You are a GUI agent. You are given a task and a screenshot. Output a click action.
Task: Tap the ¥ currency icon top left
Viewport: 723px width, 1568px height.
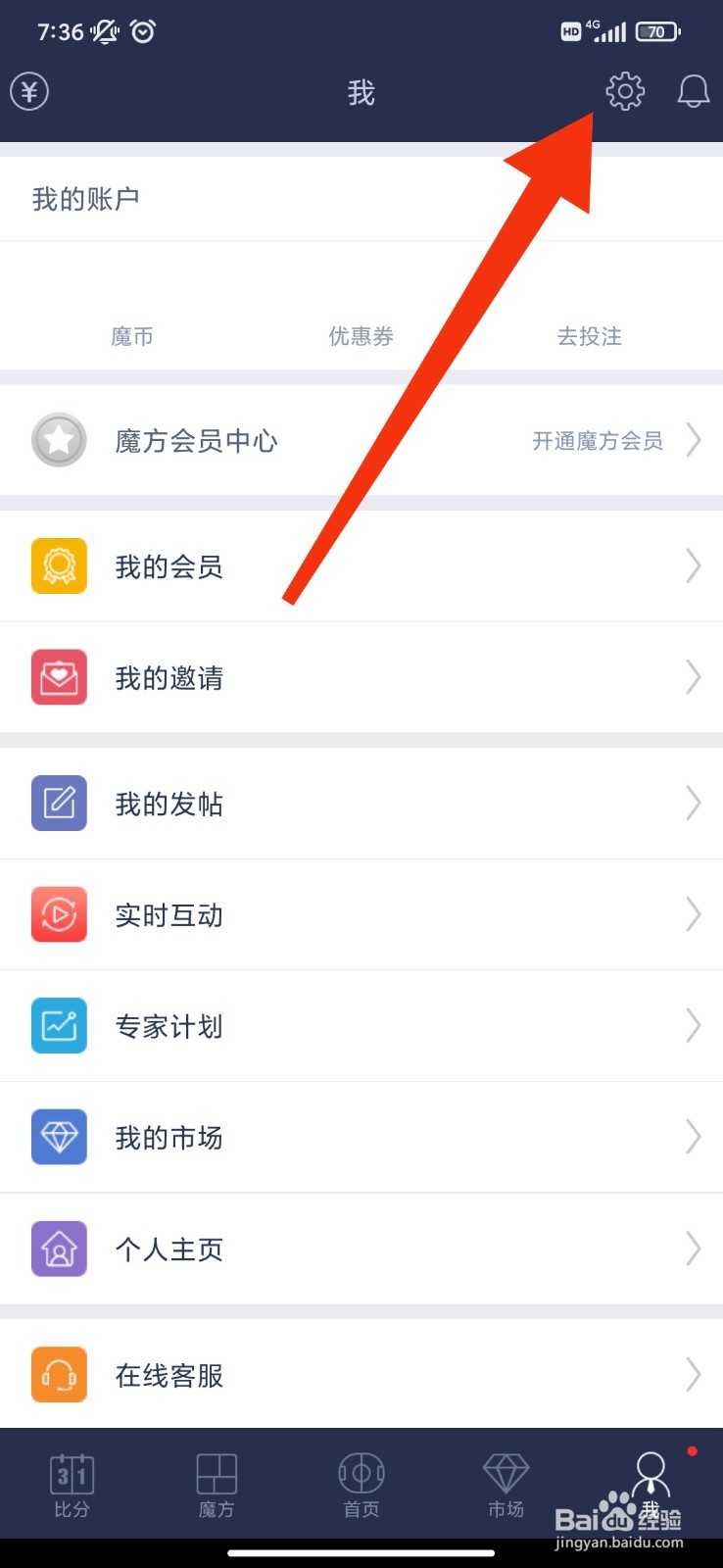pos(28,91)
